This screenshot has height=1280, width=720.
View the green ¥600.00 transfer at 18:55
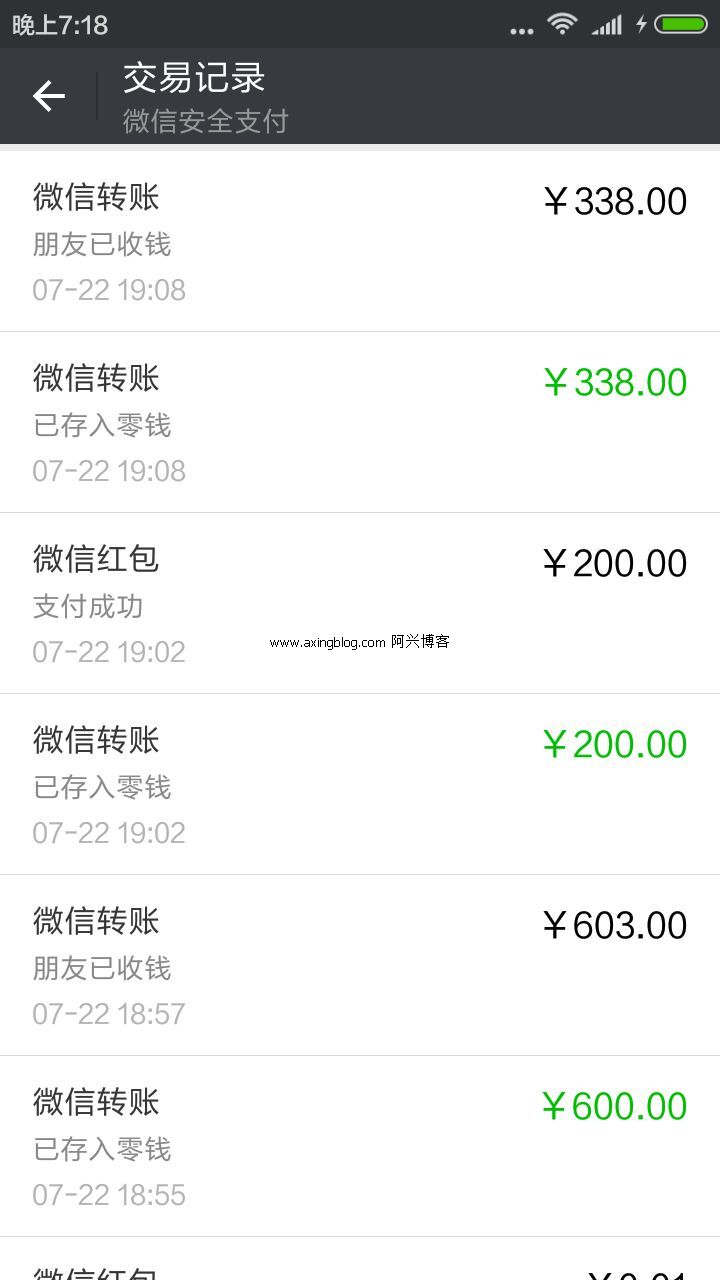point(360,1146)
